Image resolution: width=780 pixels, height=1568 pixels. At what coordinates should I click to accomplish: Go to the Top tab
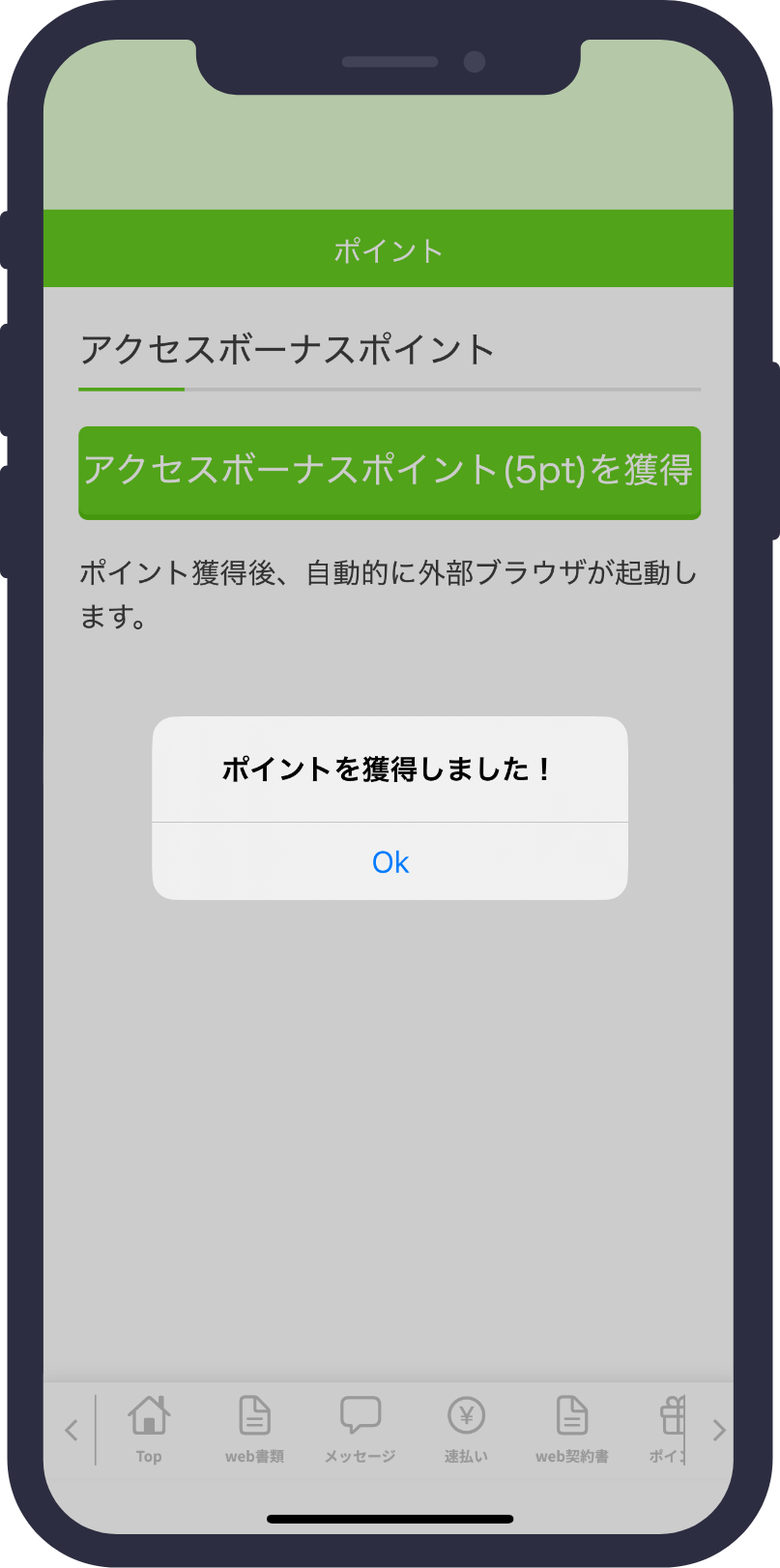pos(149,1429)
